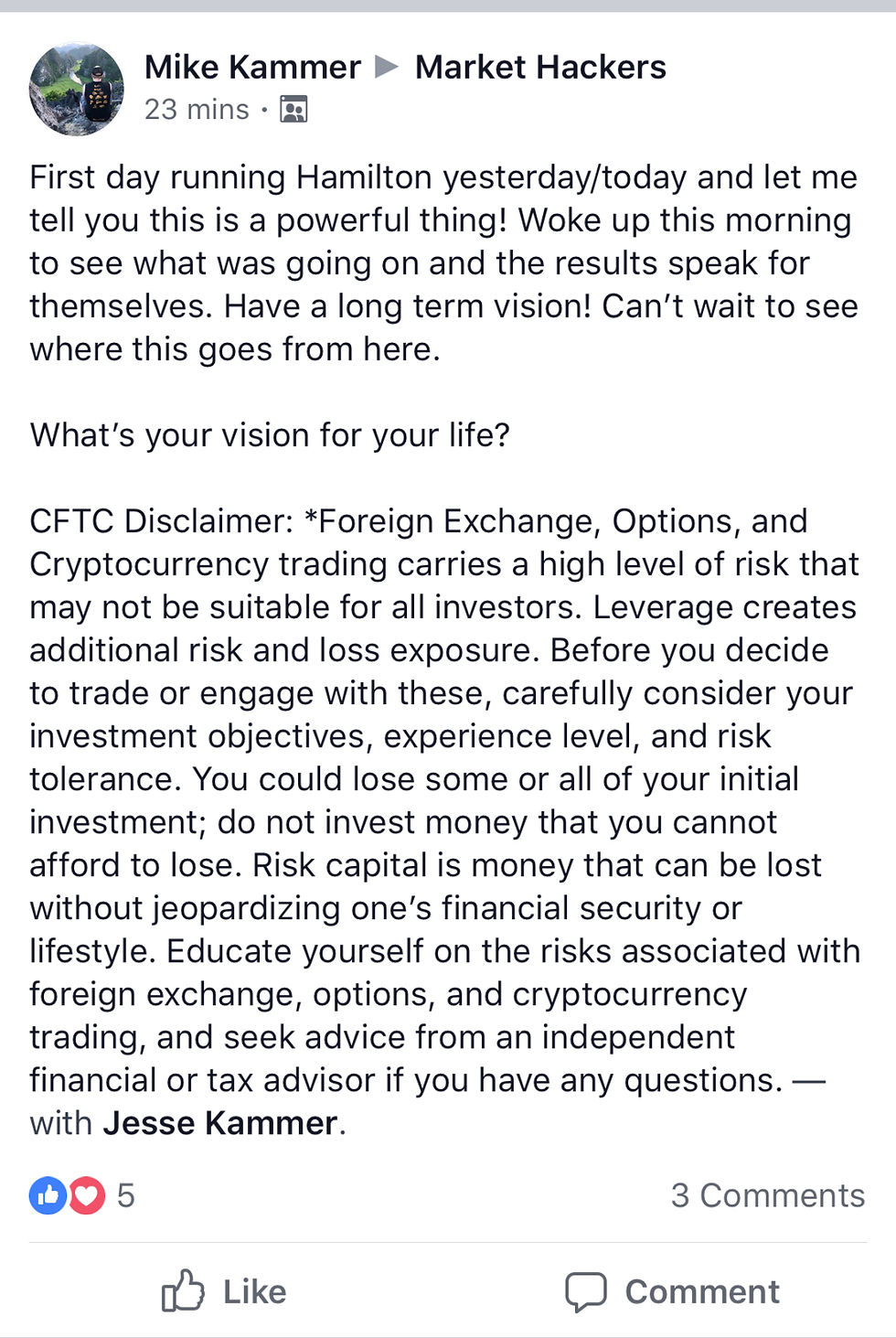896x1338 pixels.
Task: View who reacted to this post
Action: [82, 1195]
